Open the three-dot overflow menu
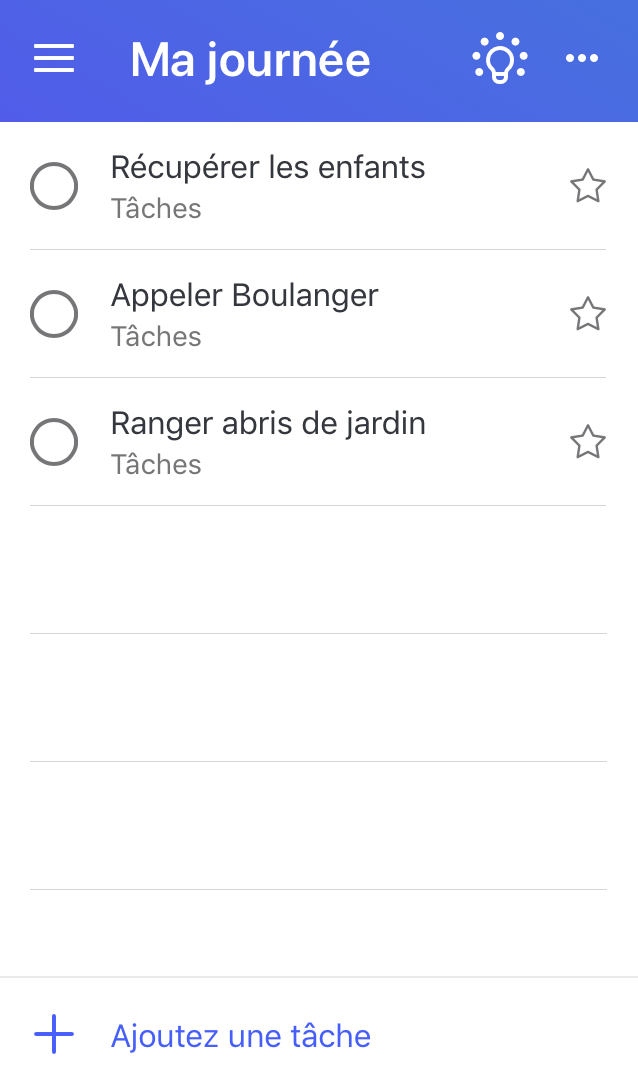The width and height of the screenshot is (638, 1090). 582,59
